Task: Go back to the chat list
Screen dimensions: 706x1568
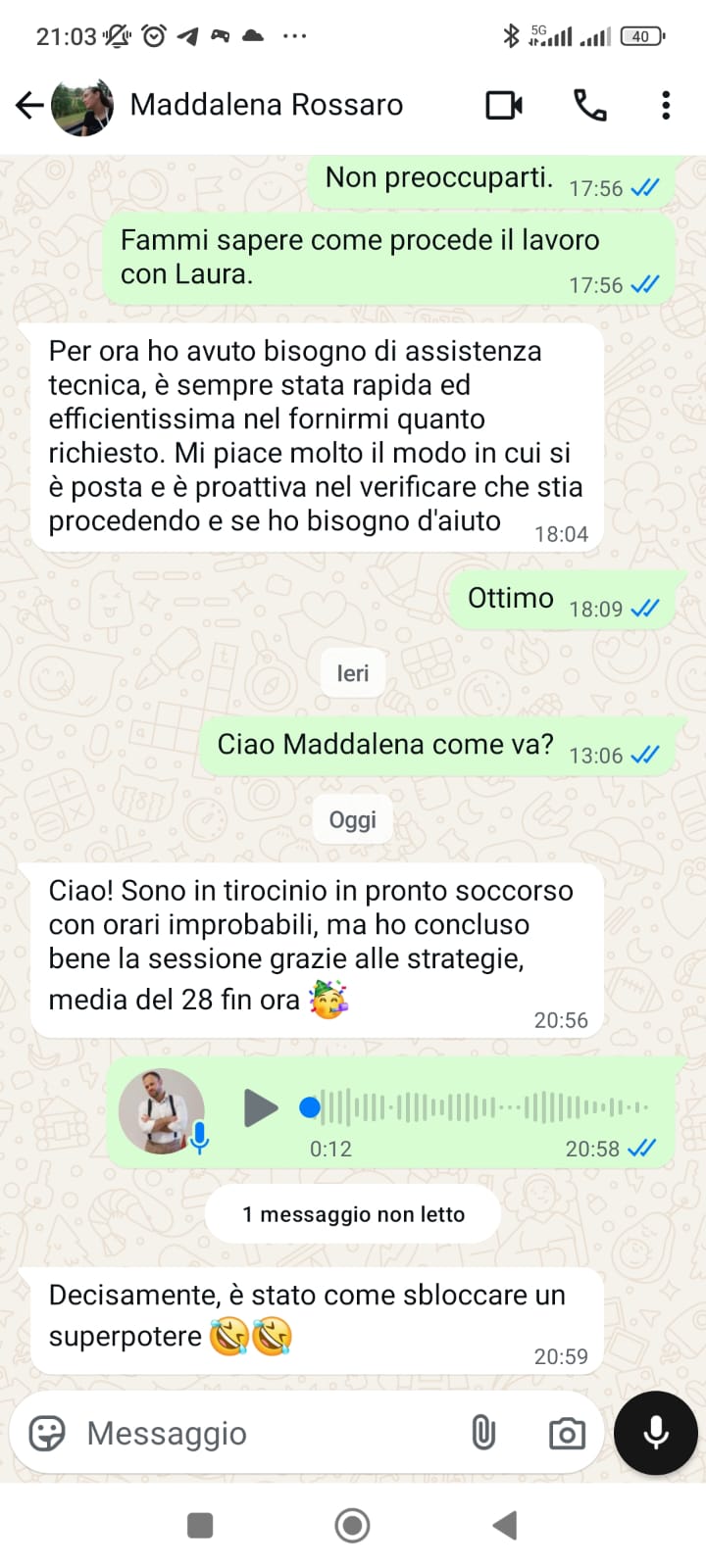Action: [29, 105]
